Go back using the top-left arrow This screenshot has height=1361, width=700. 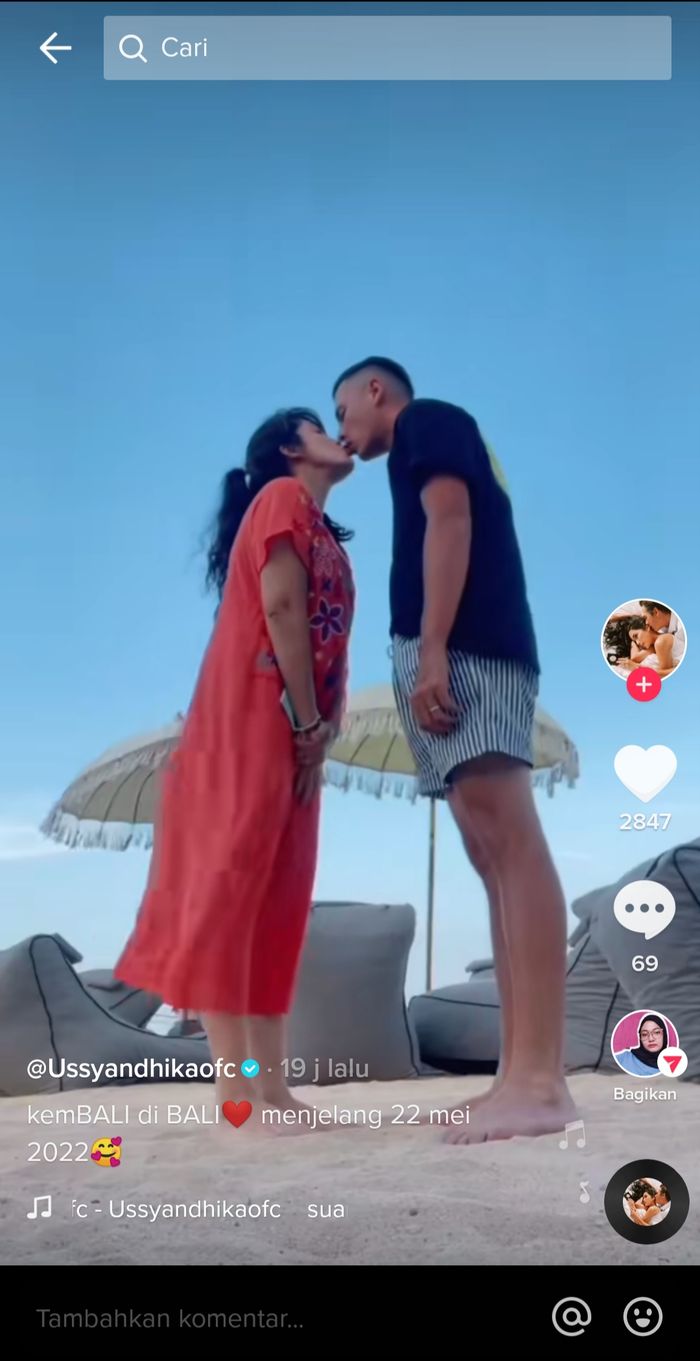pyautogui.click(x=55, y=47)
